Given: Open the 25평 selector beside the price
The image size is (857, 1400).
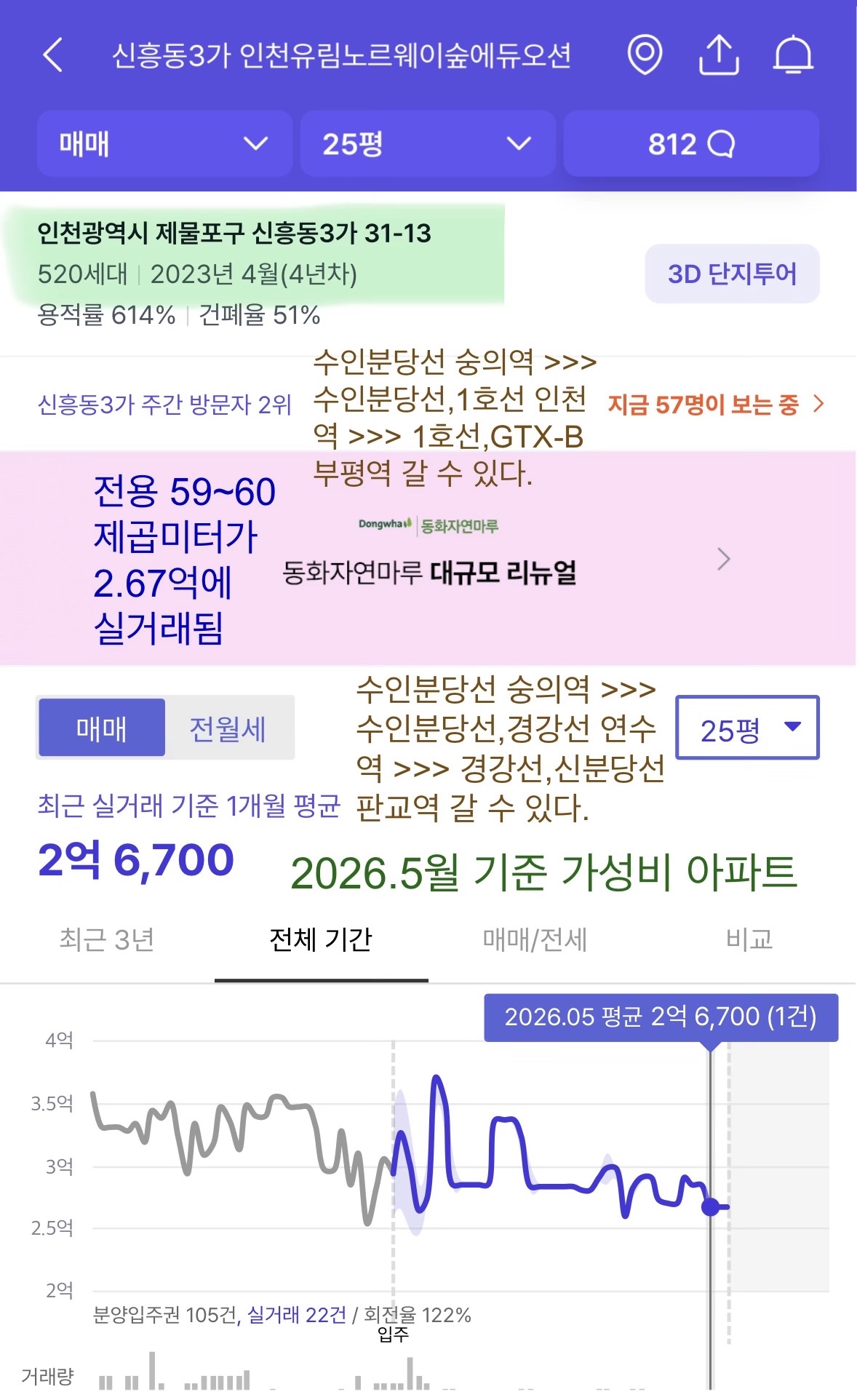Looking at the screenshot, I should click(x=747, y=728).
